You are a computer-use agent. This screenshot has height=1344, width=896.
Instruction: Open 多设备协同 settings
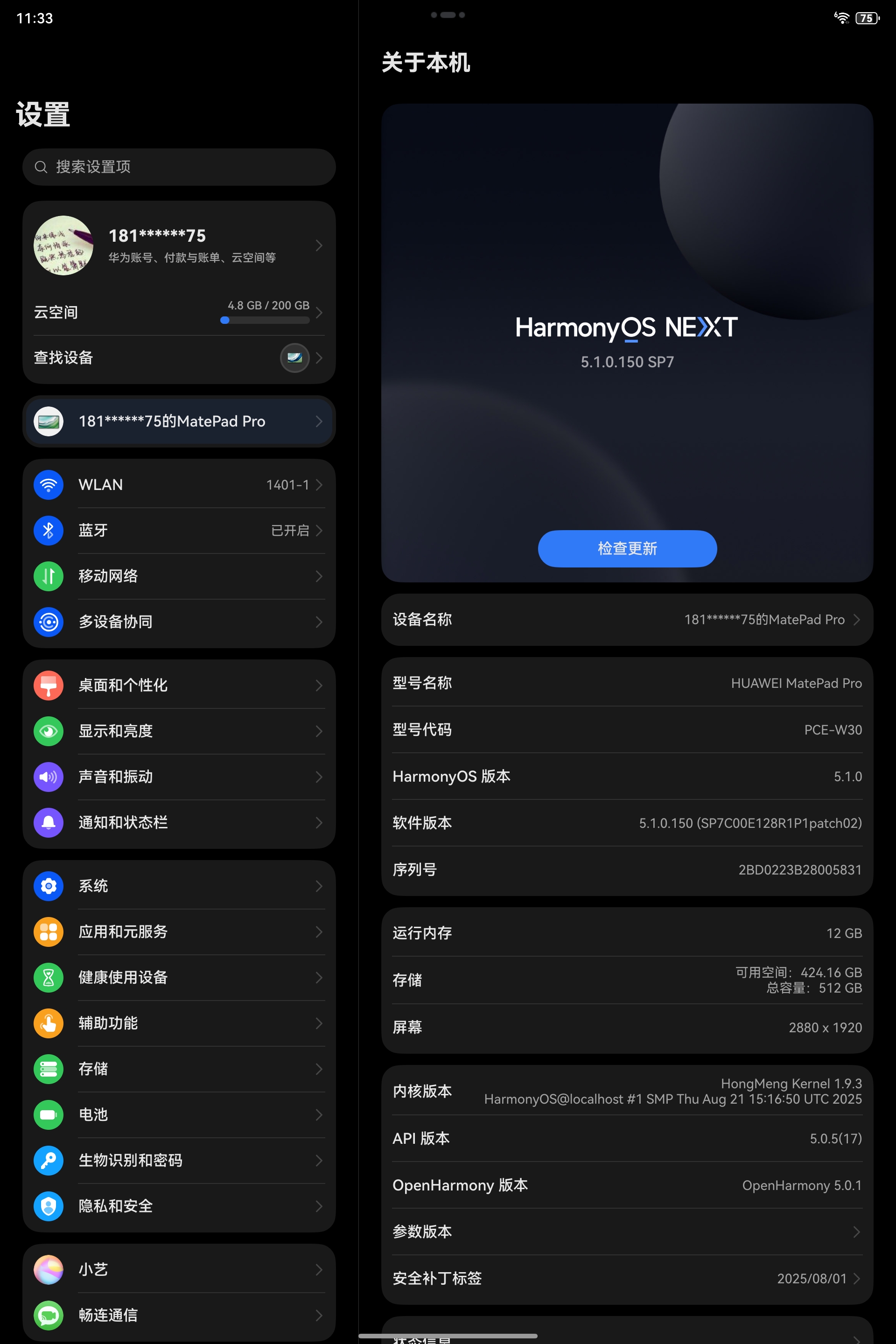pyautogui.click(x=178, y=622)
